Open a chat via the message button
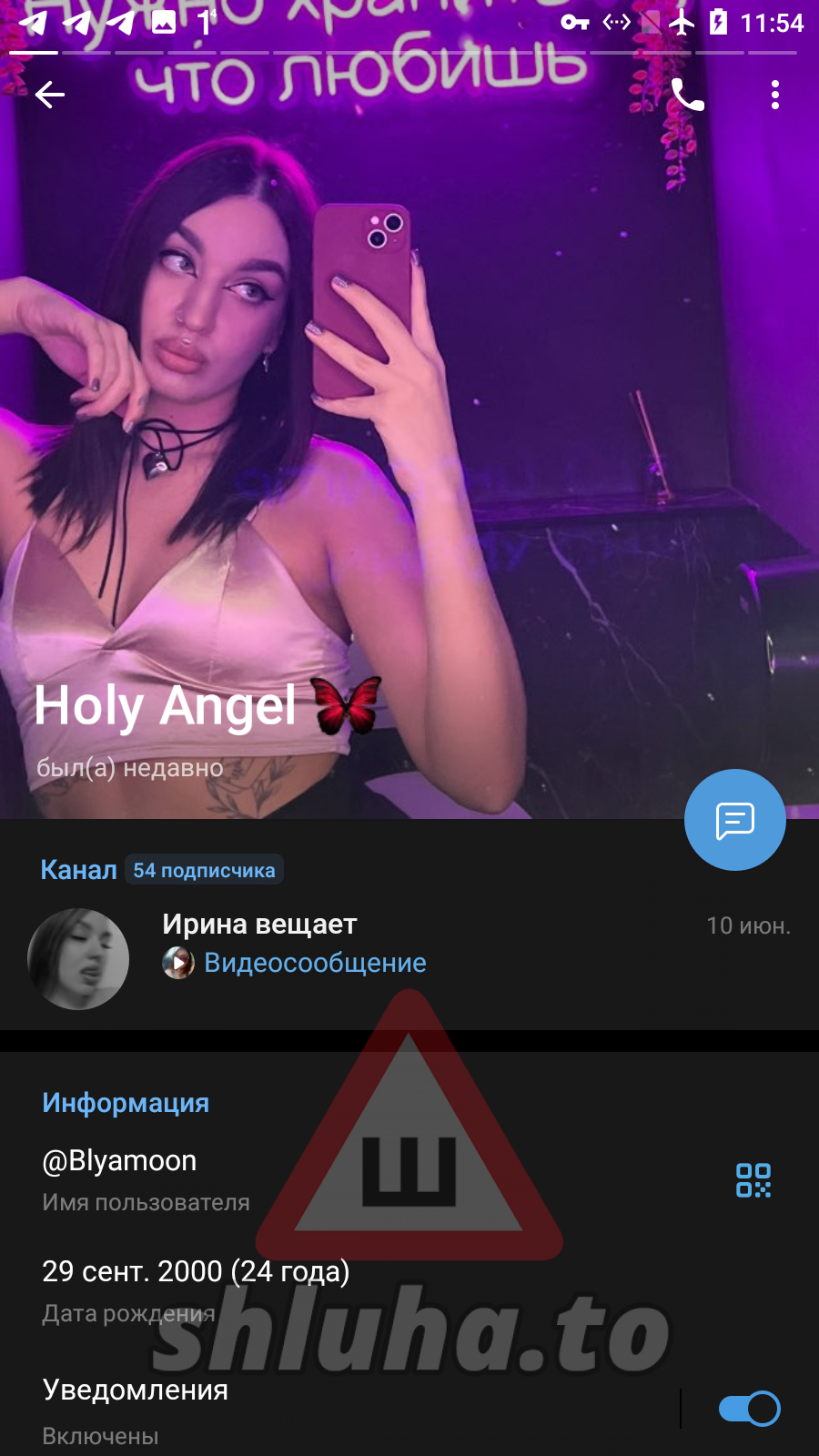 tap(734, 820)
